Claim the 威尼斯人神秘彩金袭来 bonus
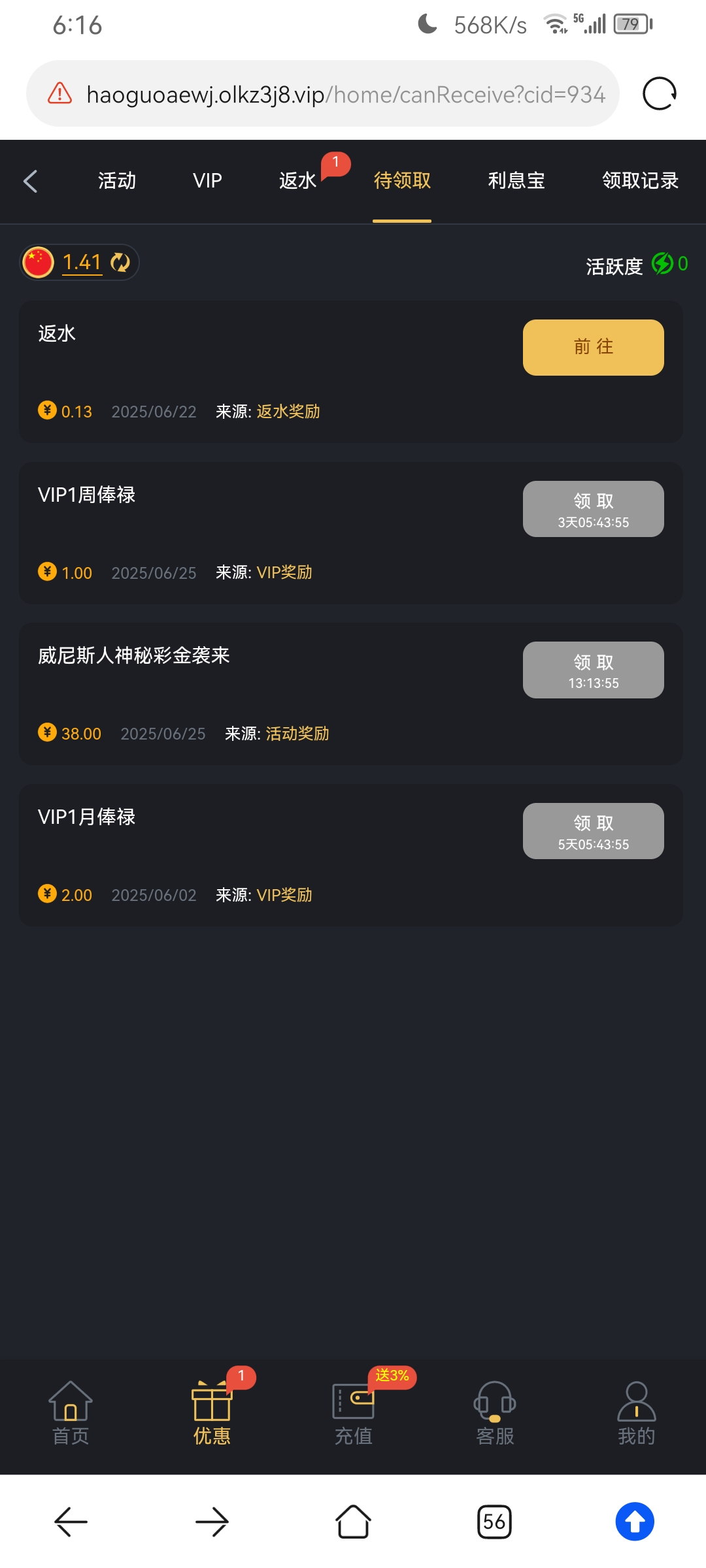The height and width of the screenshot is (1568, 706). [x=593, y=670]
